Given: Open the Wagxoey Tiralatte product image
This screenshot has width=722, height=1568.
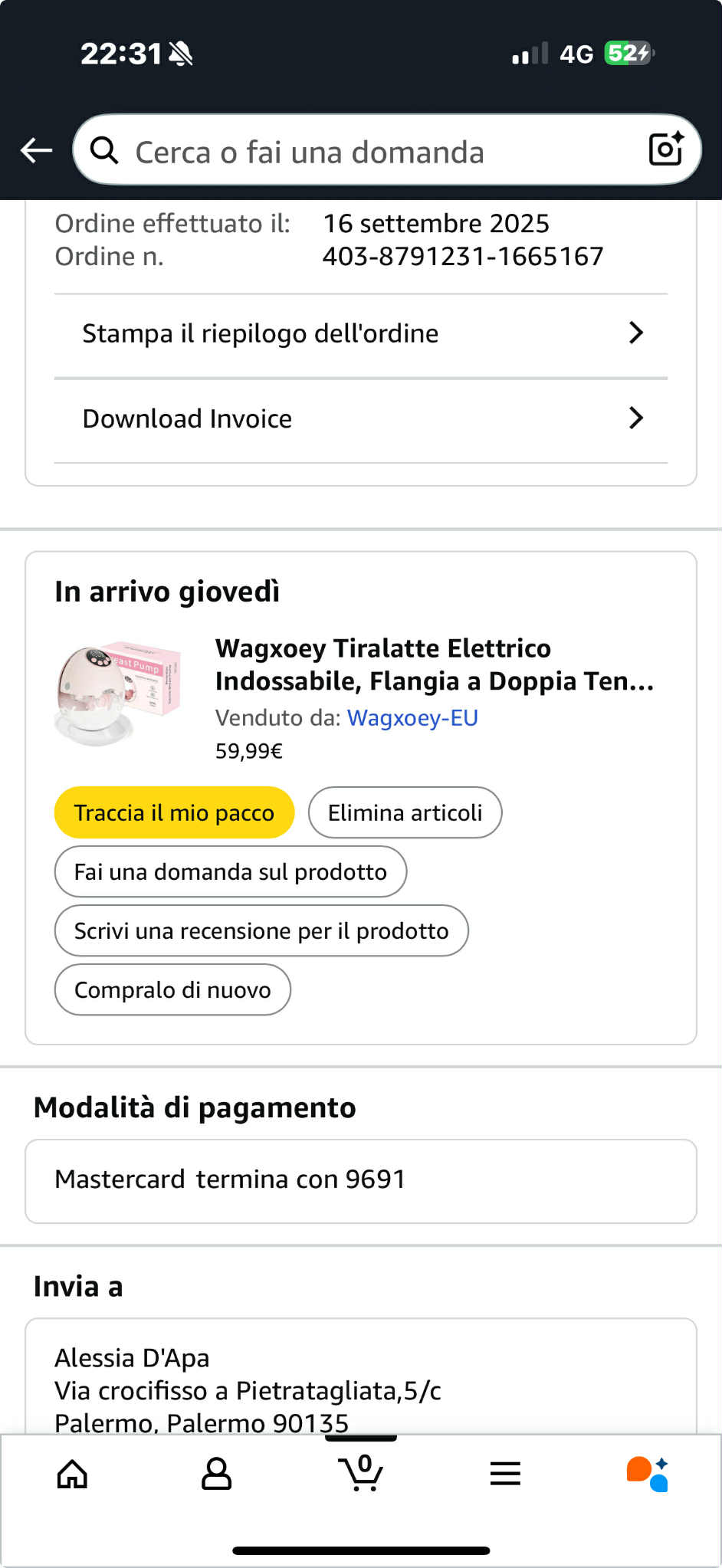Looking at the screenshot, I should (x=119, y=694).
